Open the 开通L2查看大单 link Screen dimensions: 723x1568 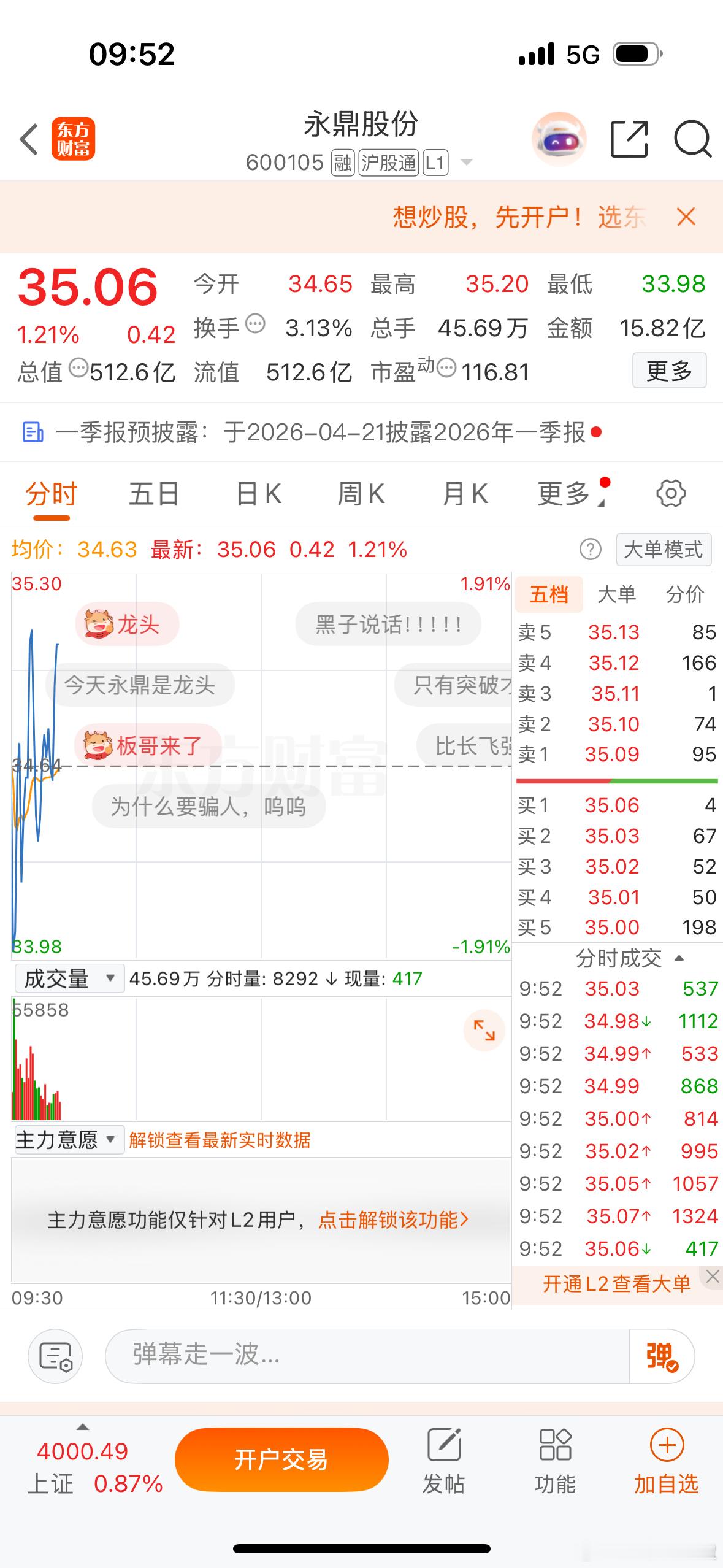click(x=615, y=1282)
